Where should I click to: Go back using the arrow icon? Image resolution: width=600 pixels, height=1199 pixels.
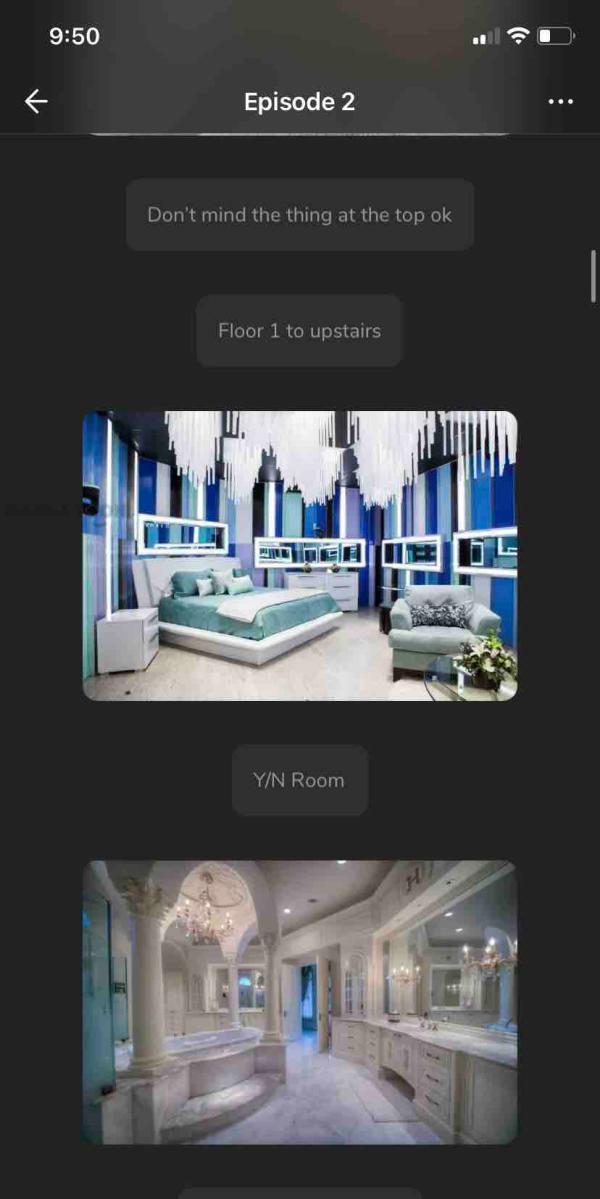[x=36, y=101]
